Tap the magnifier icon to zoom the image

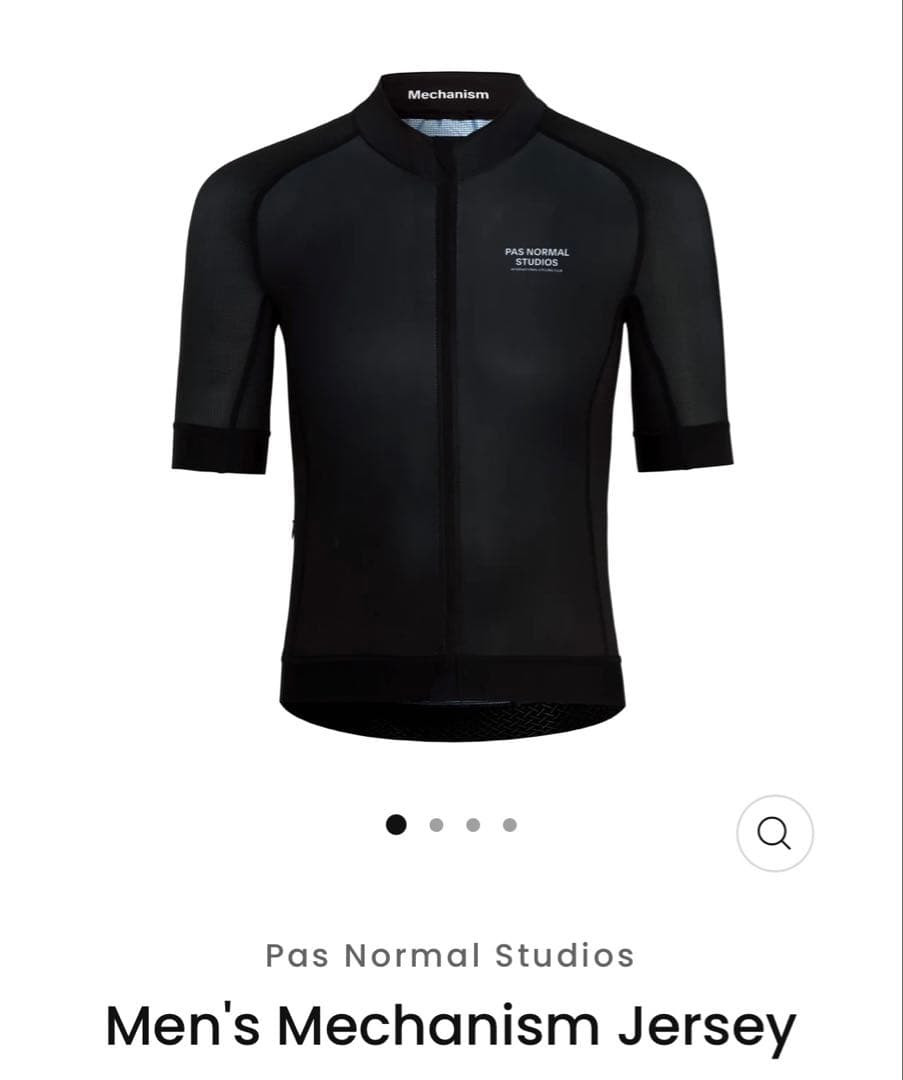point(775,833)
